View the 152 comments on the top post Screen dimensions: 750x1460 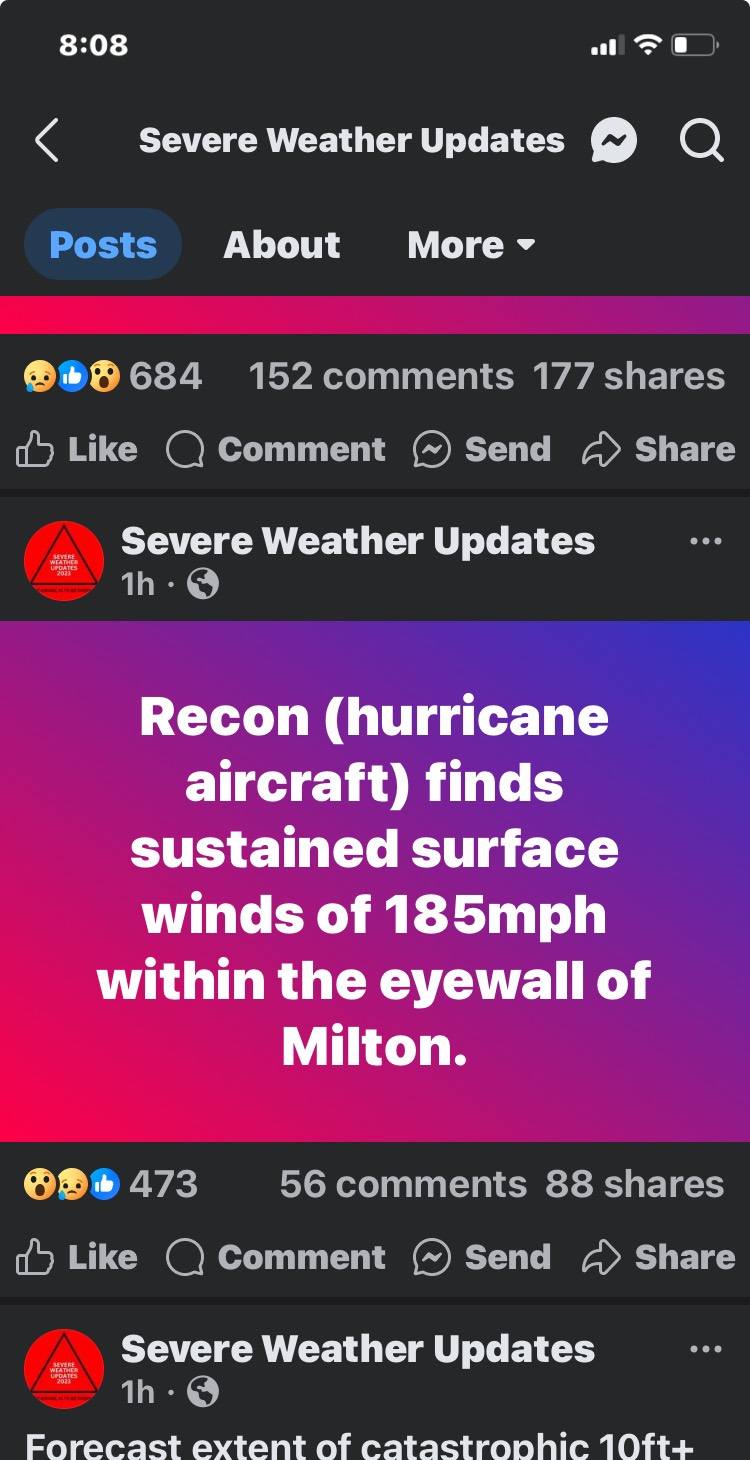381,377
